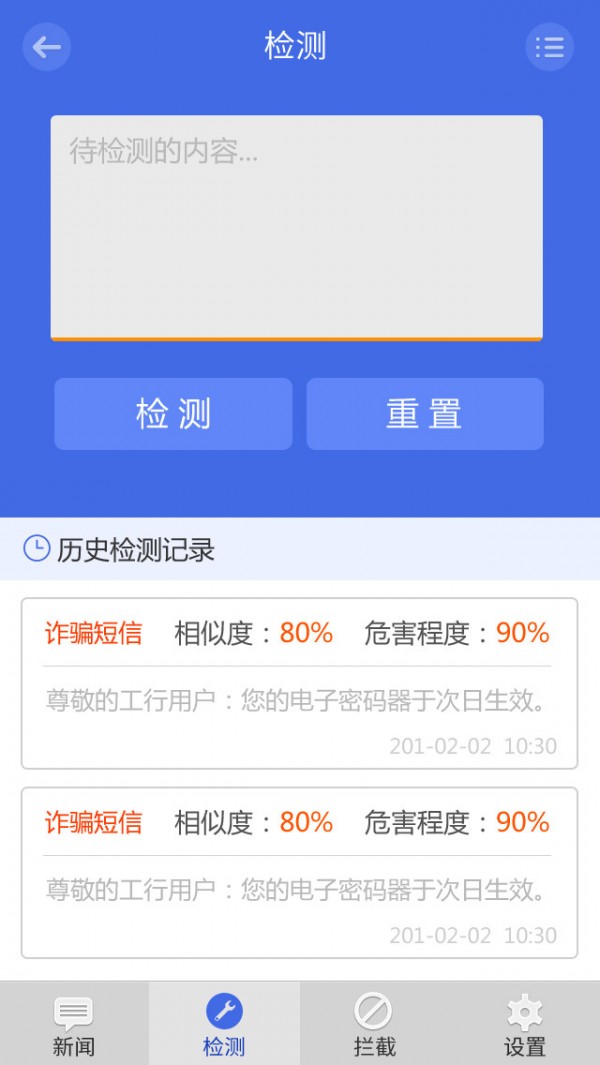Screen dimensions: 600x1065
Task: Focus the 待检测的内容 text box
Action: coord(297,227)
